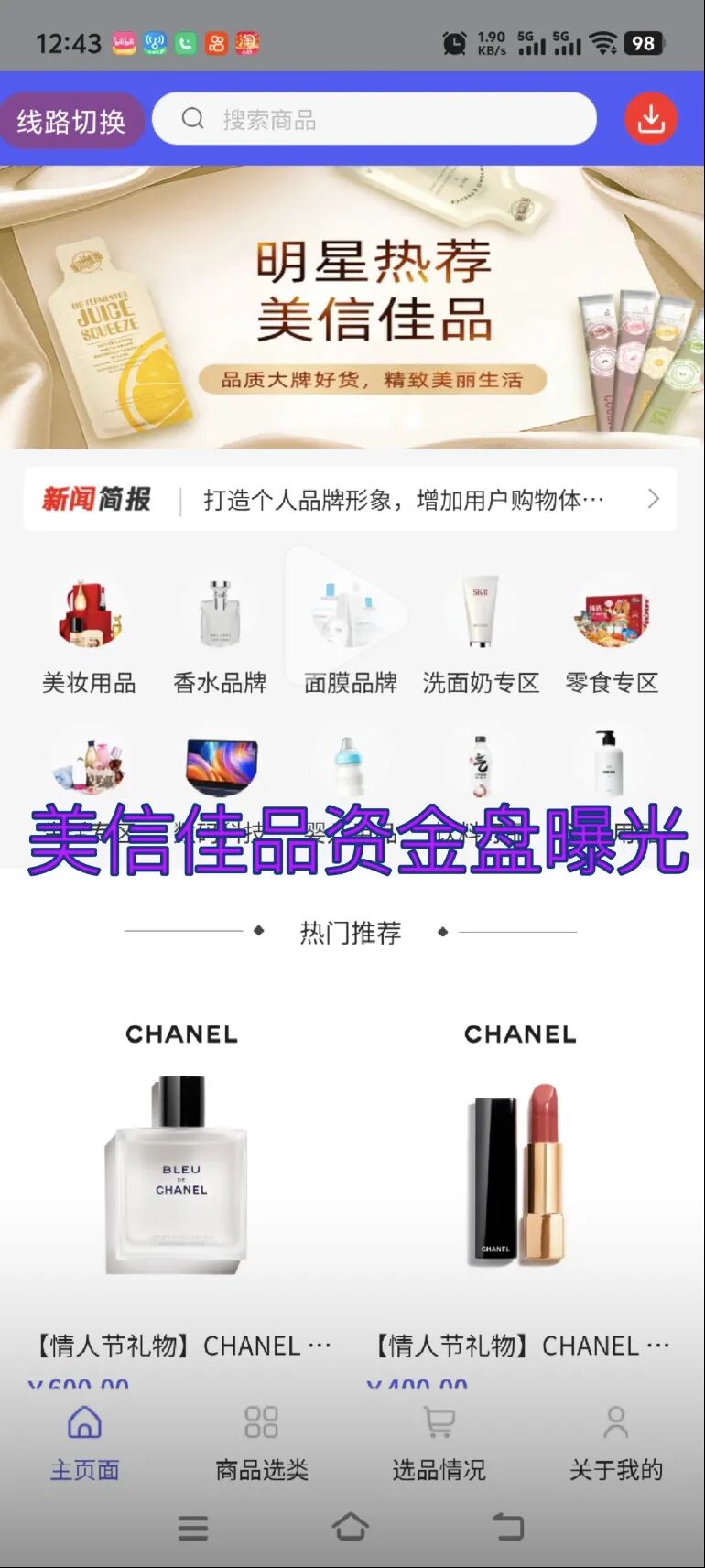Open the 搜索商品 search box
The height and width of the screenshot is (1568, 705).
pos(374,119)
